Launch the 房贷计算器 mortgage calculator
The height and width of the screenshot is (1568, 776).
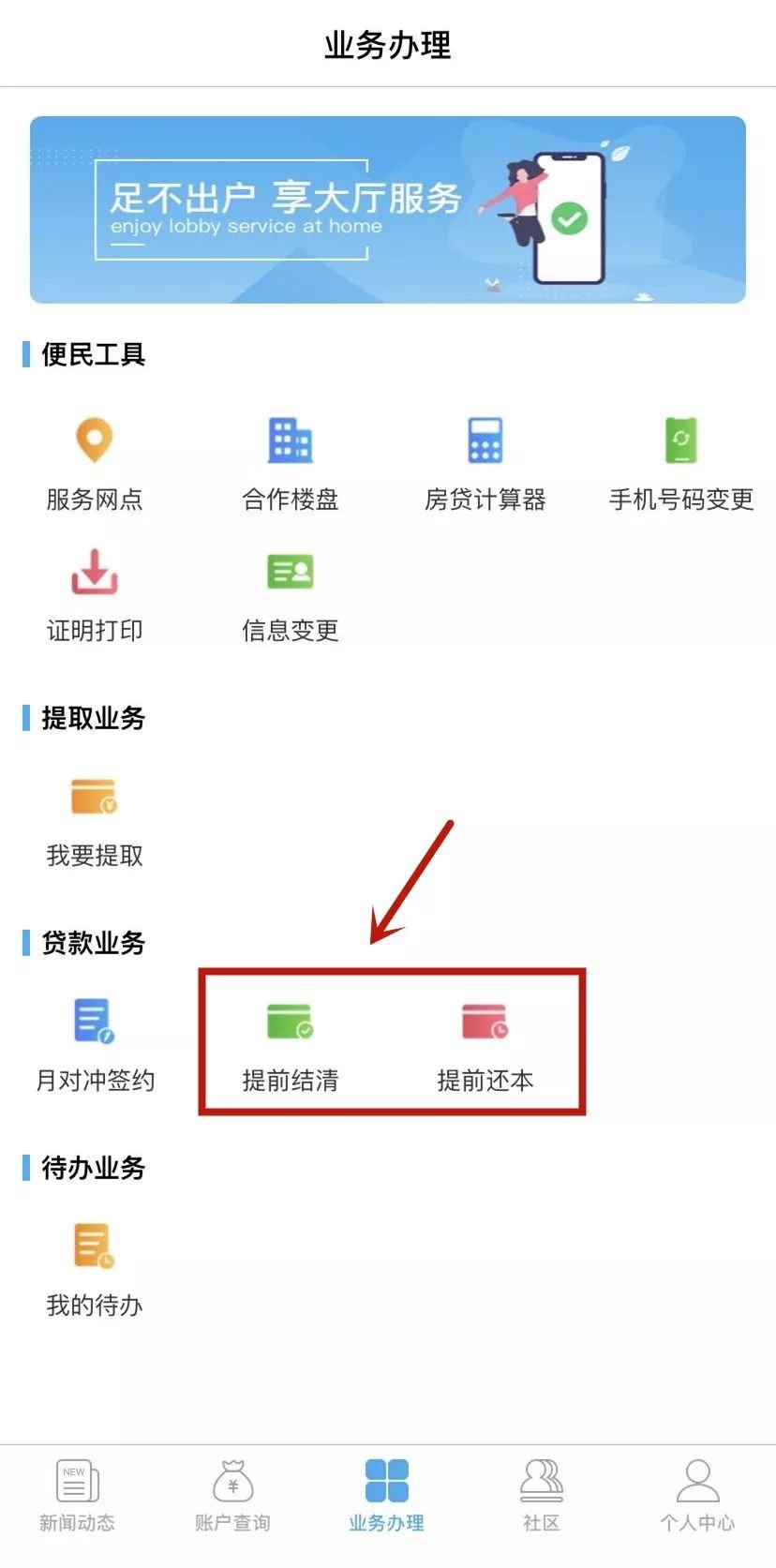coord(485,462)
